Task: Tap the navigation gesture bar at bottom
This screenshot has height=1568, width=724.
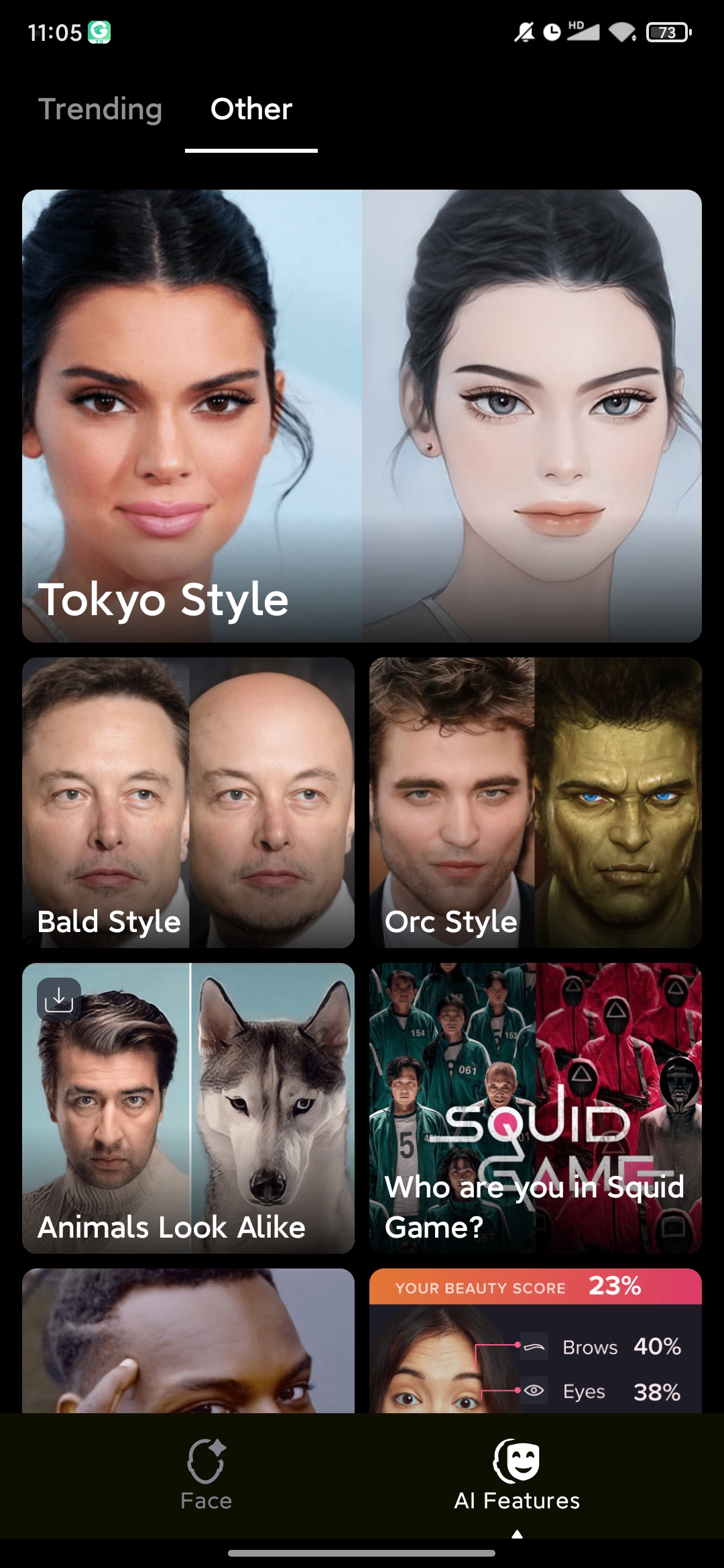Action: [362, 1551]
